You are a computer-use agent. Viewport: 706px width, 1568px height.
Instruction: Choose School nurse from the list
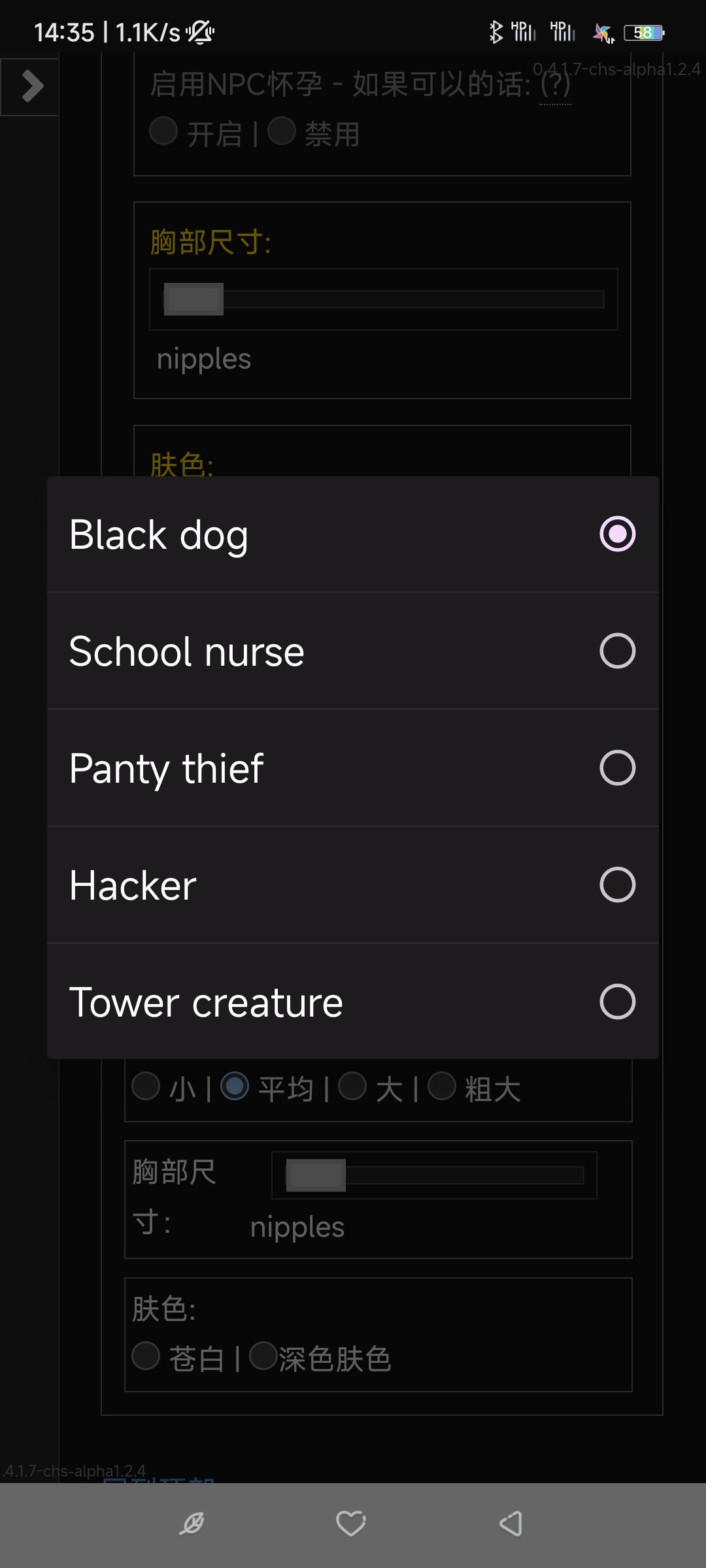pyautogui.click(x=353, y=651)
